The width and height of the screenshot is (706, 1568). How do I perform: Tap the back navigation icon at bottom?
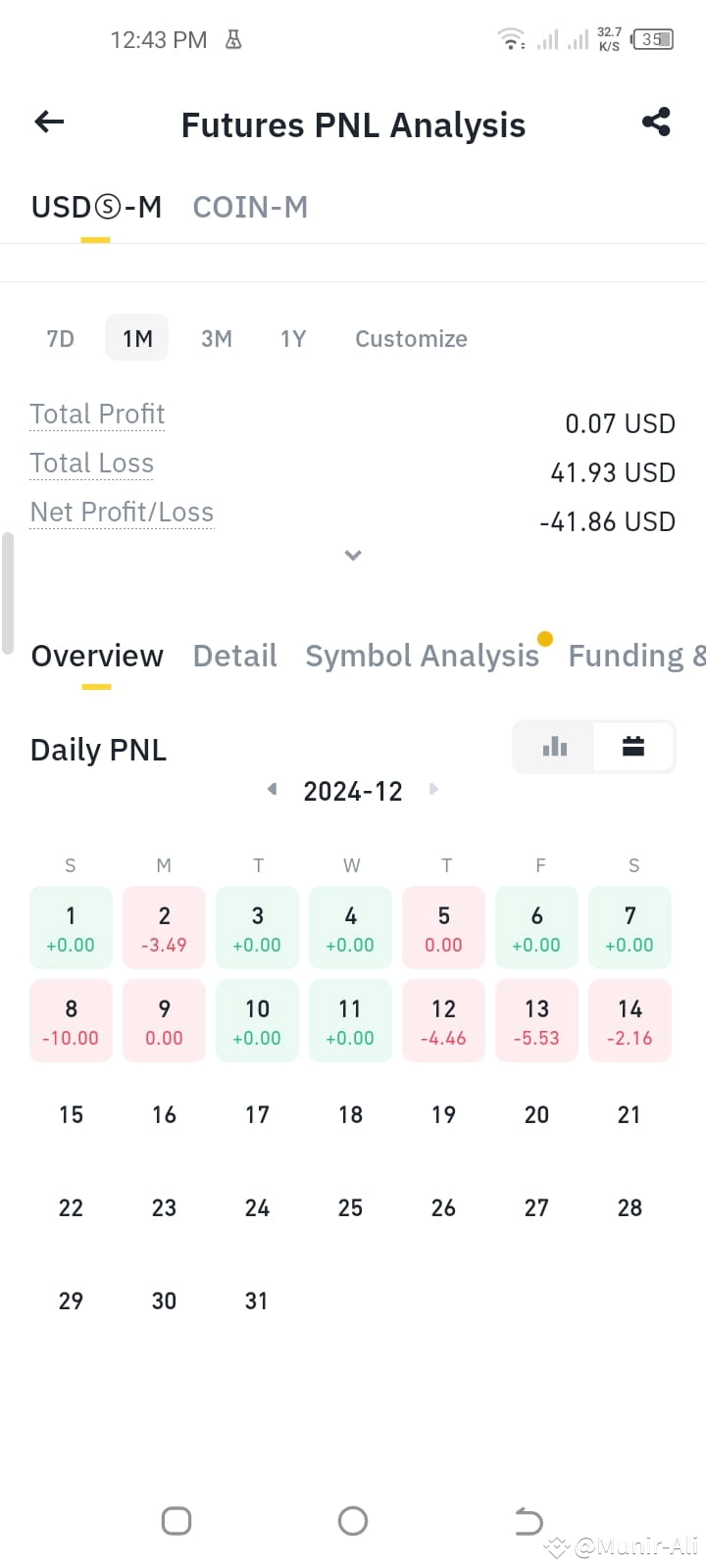[x=528, y=1520]
